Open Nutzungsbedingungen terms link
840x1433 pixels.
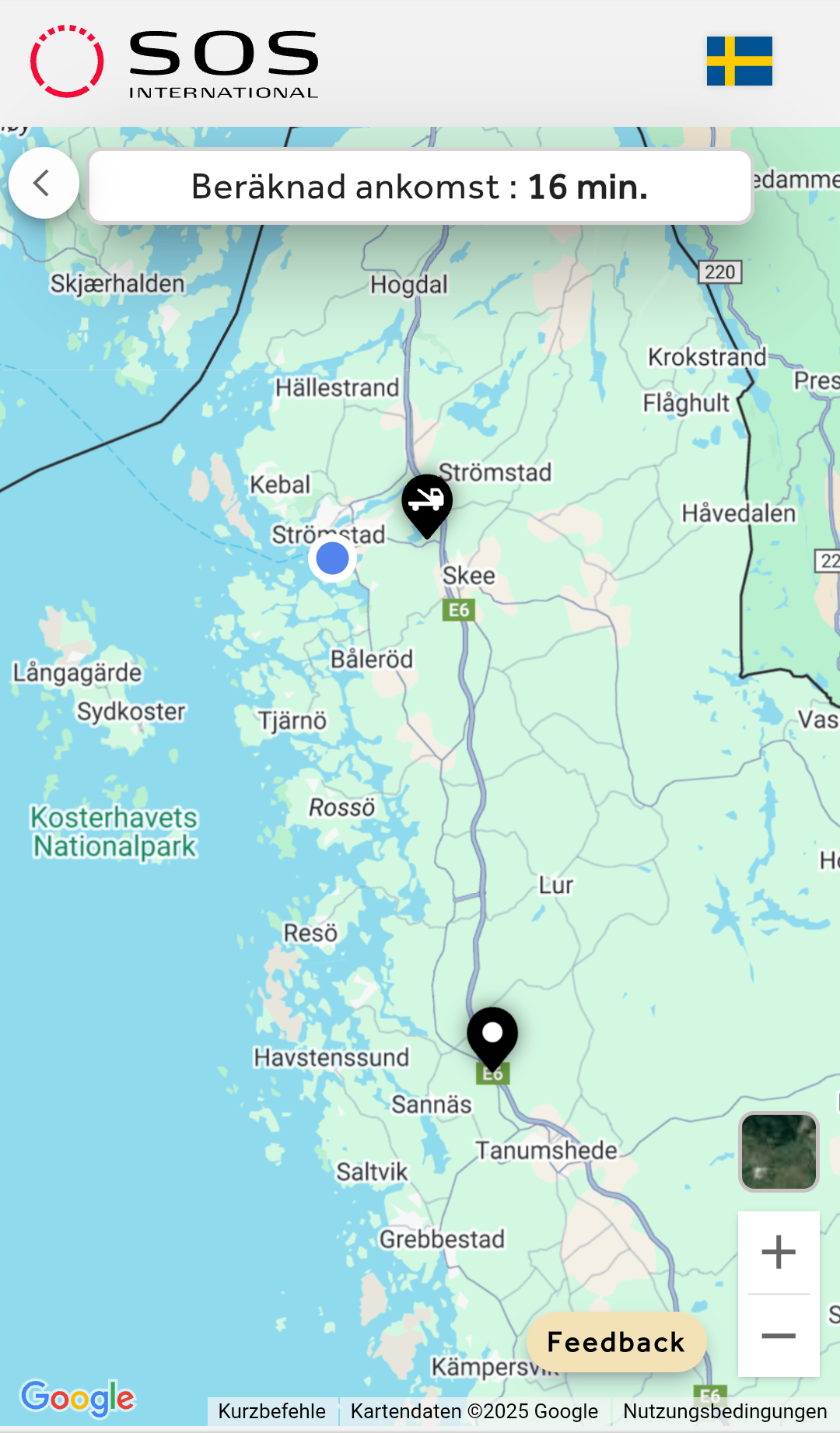pos(725,1411)
